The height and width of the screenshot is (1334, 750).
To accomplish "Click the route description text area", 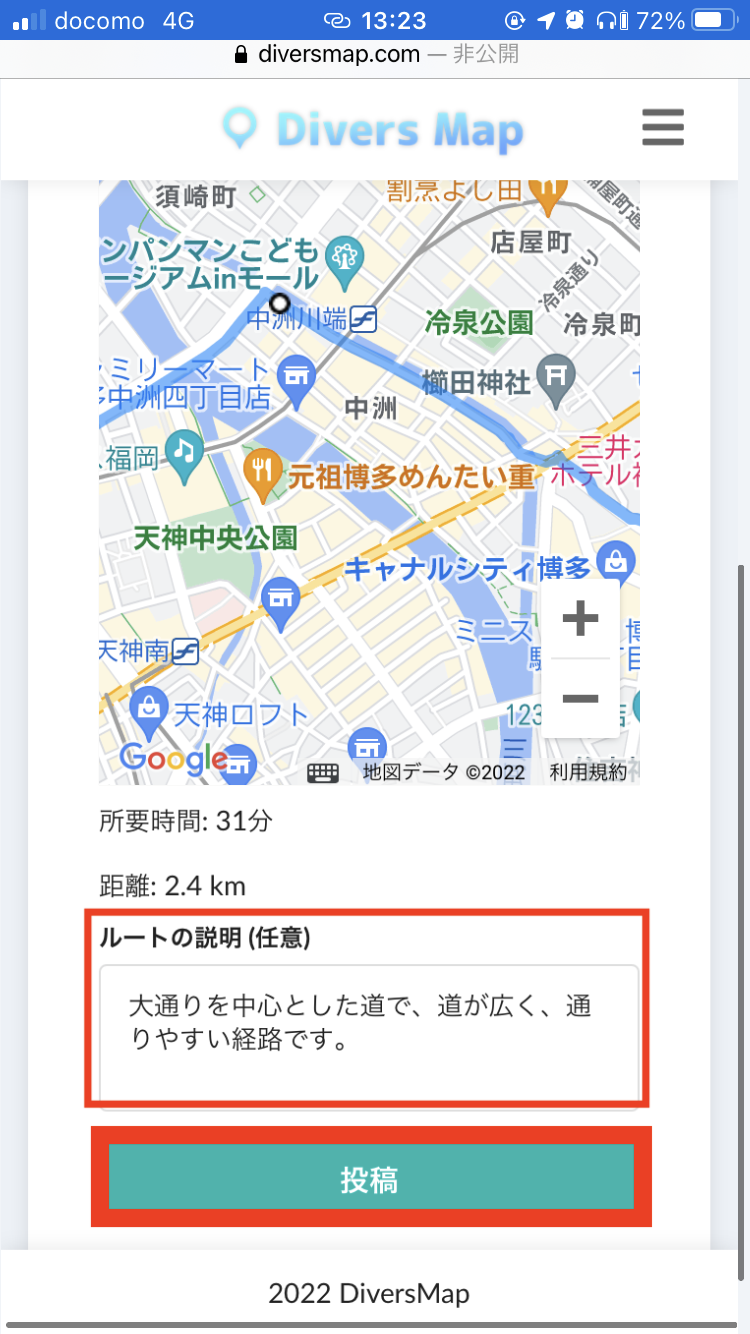I will tap(370, 1030).
